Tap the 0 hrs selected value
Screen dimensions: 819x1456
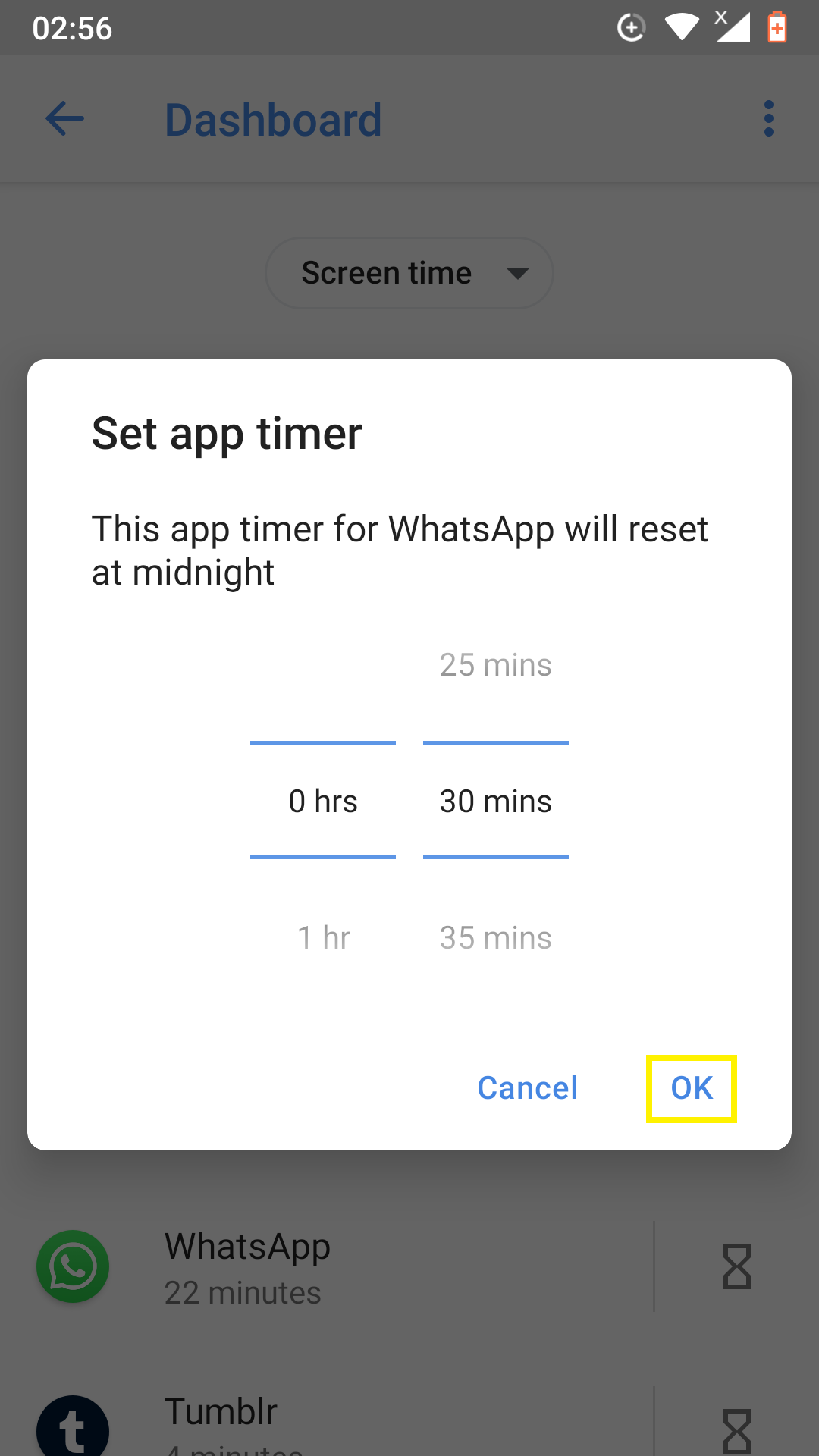323,802
